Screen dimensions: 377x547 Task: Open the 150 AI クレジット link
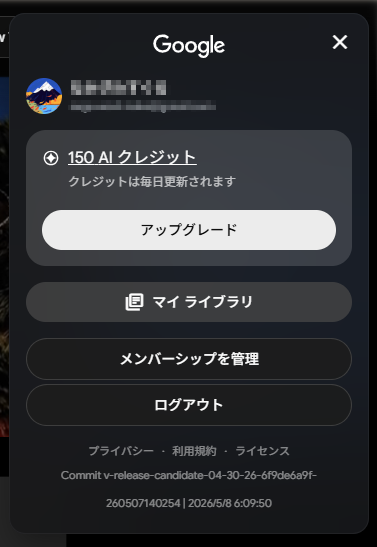(x=132, y=157)
